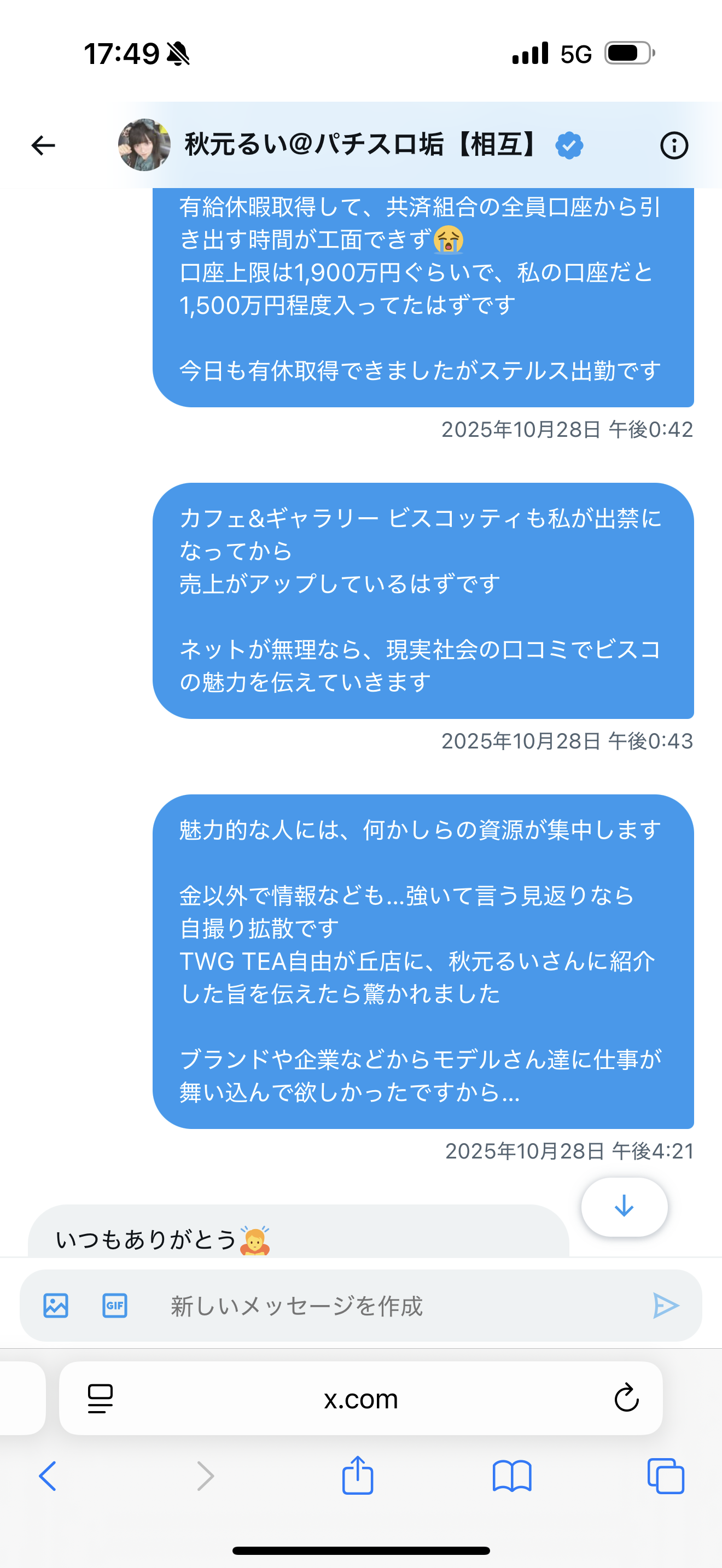This screenshot has width=722, height=1568.
Task: Open conversation info icon
Action: point(674,145)
